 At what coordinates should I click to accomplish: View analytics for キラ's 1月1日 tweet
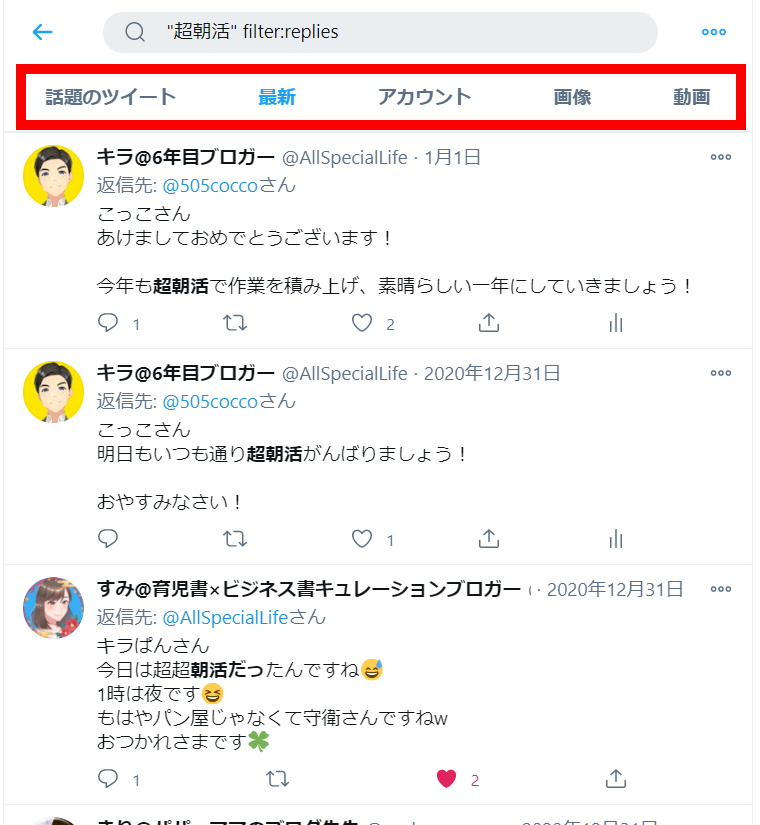615,323
